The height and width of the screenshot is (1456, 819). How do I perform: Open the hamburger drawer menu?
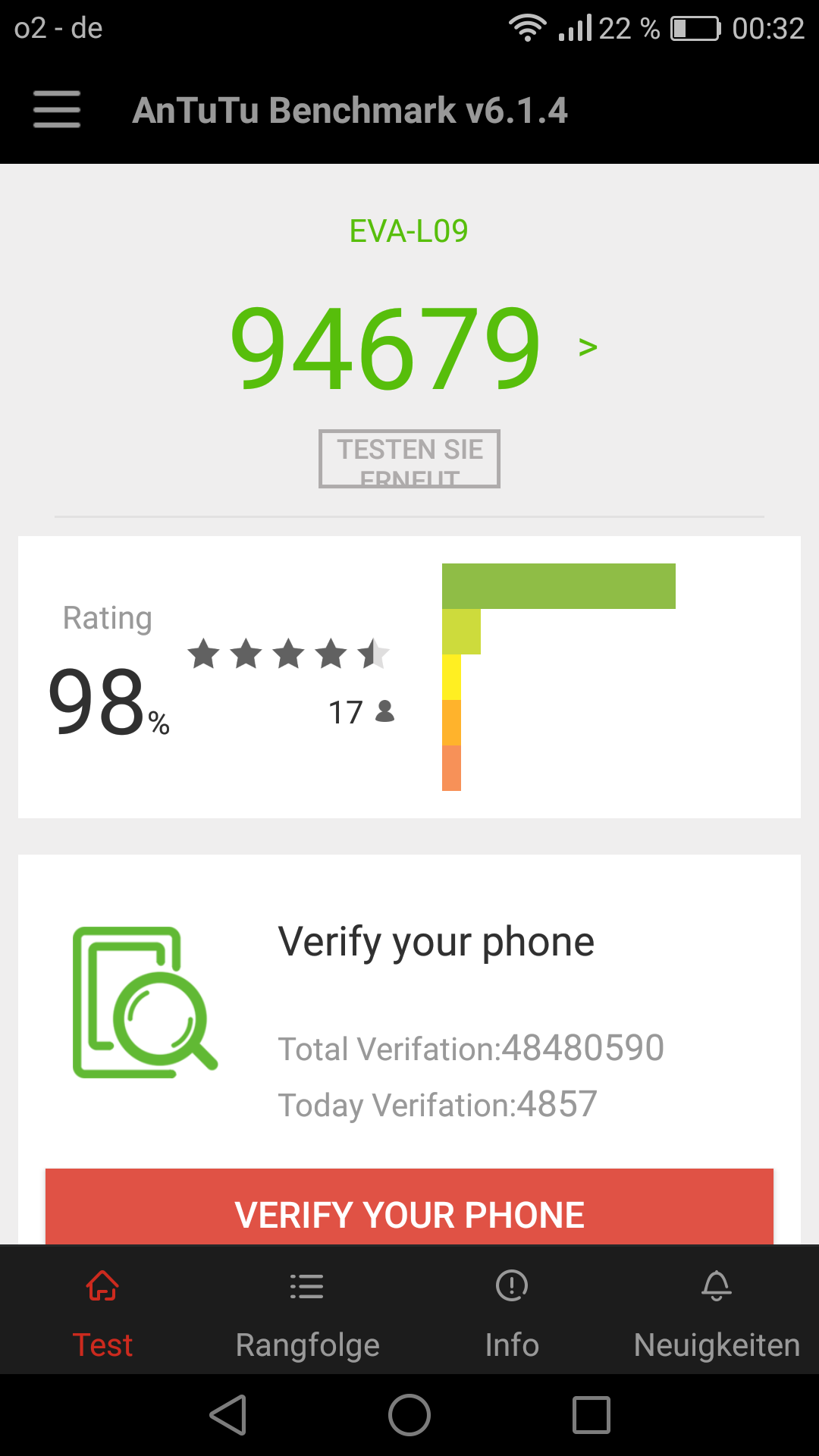click(57, 110)
